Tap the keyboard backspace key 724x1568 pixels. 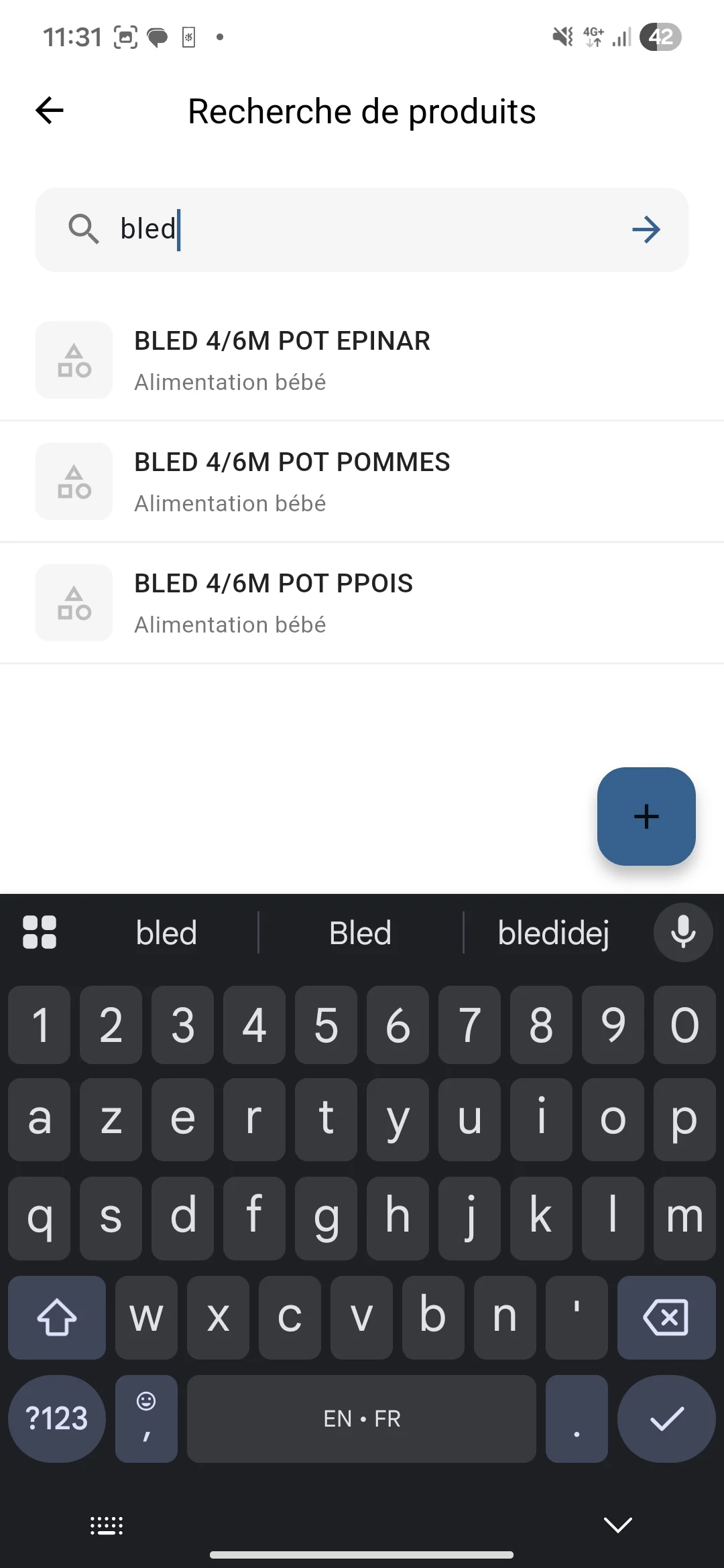[666, 1317]
